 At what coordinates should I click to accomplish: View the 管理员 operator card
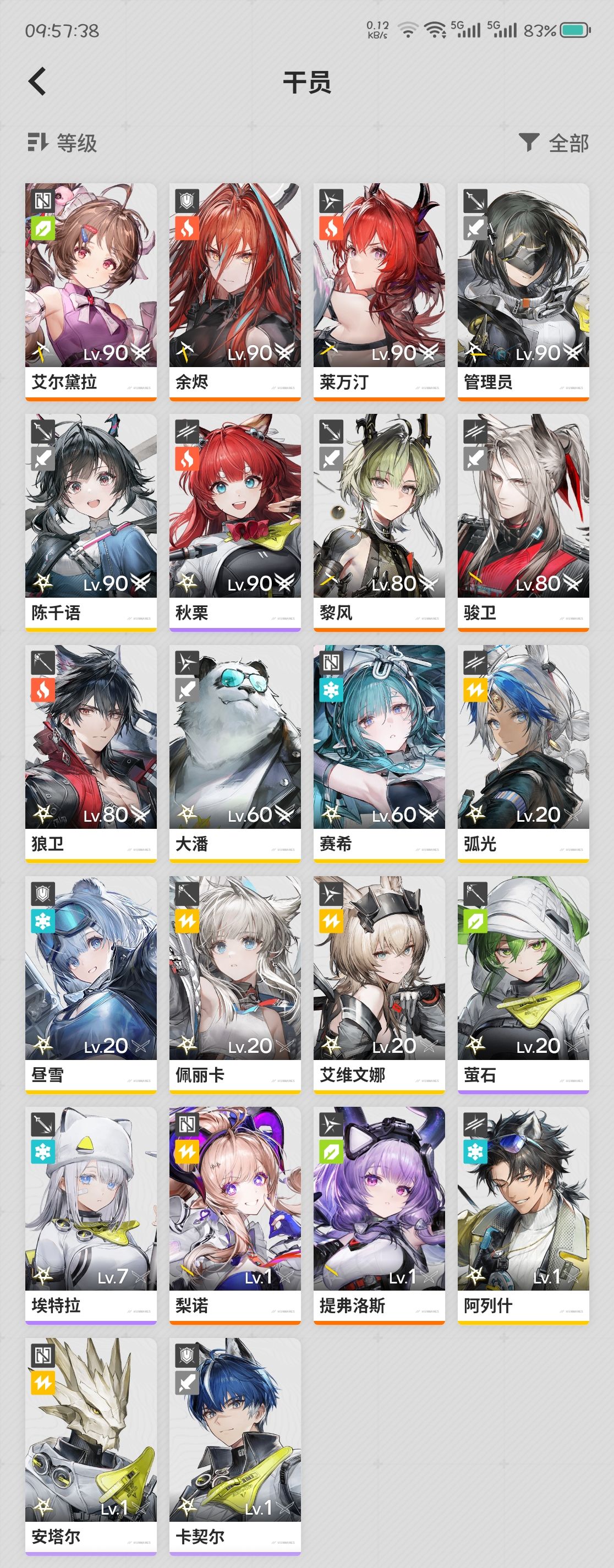(x=523, y=292)
